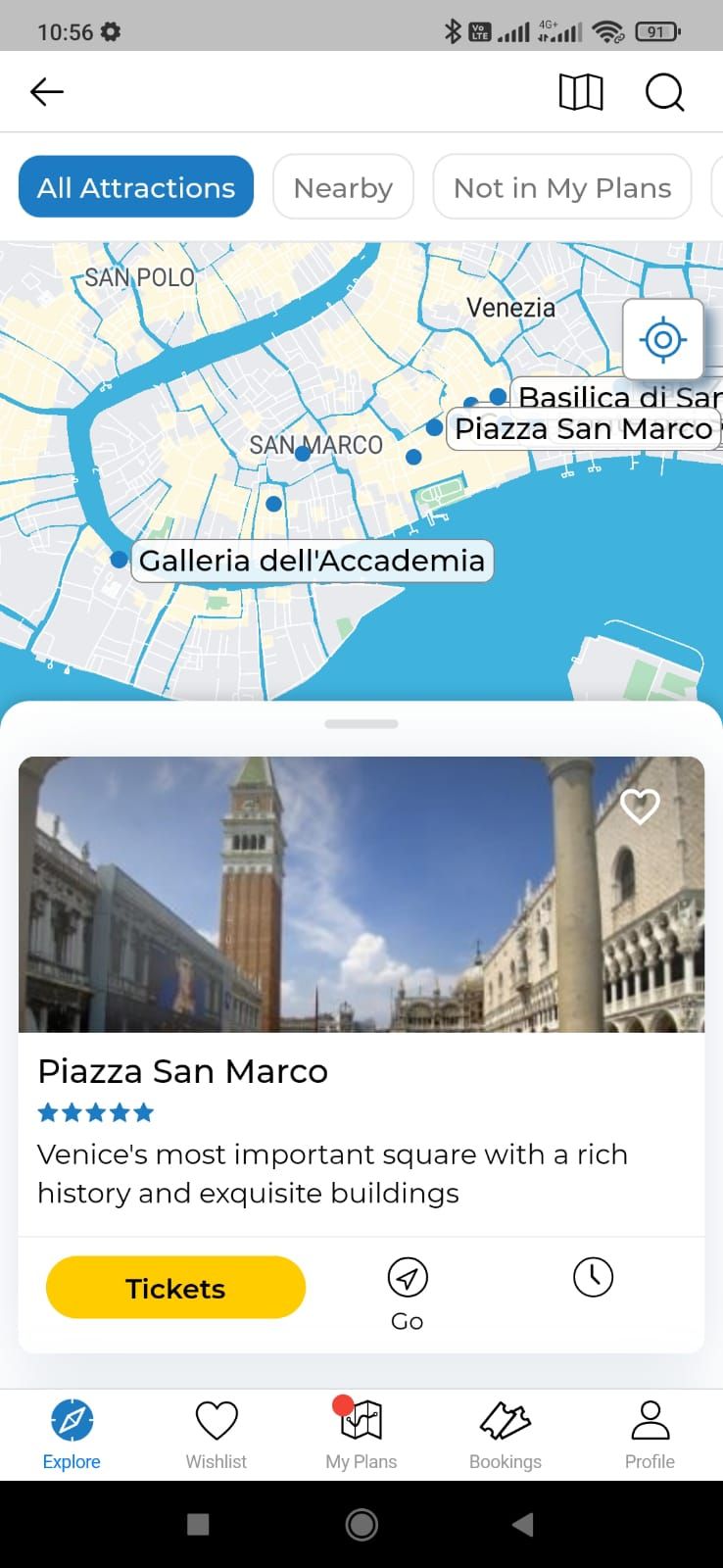The width and height of the screenshot is (723, 1568).
Task: Toggle the Not in My Plans filter
Action: click(561, 187)
